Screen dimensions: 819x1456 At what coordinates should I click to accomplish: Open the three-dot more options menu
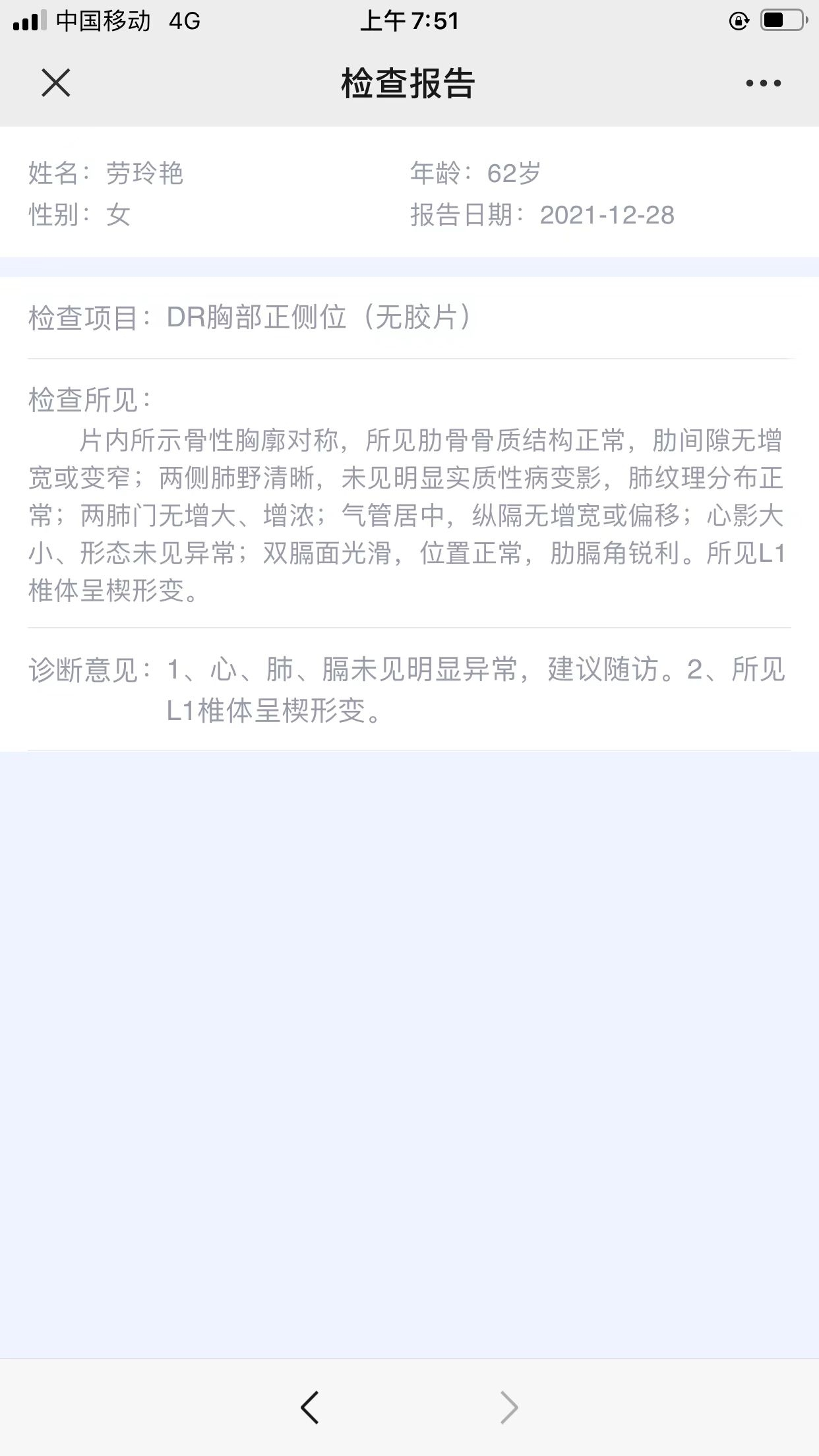coord(763,84)
